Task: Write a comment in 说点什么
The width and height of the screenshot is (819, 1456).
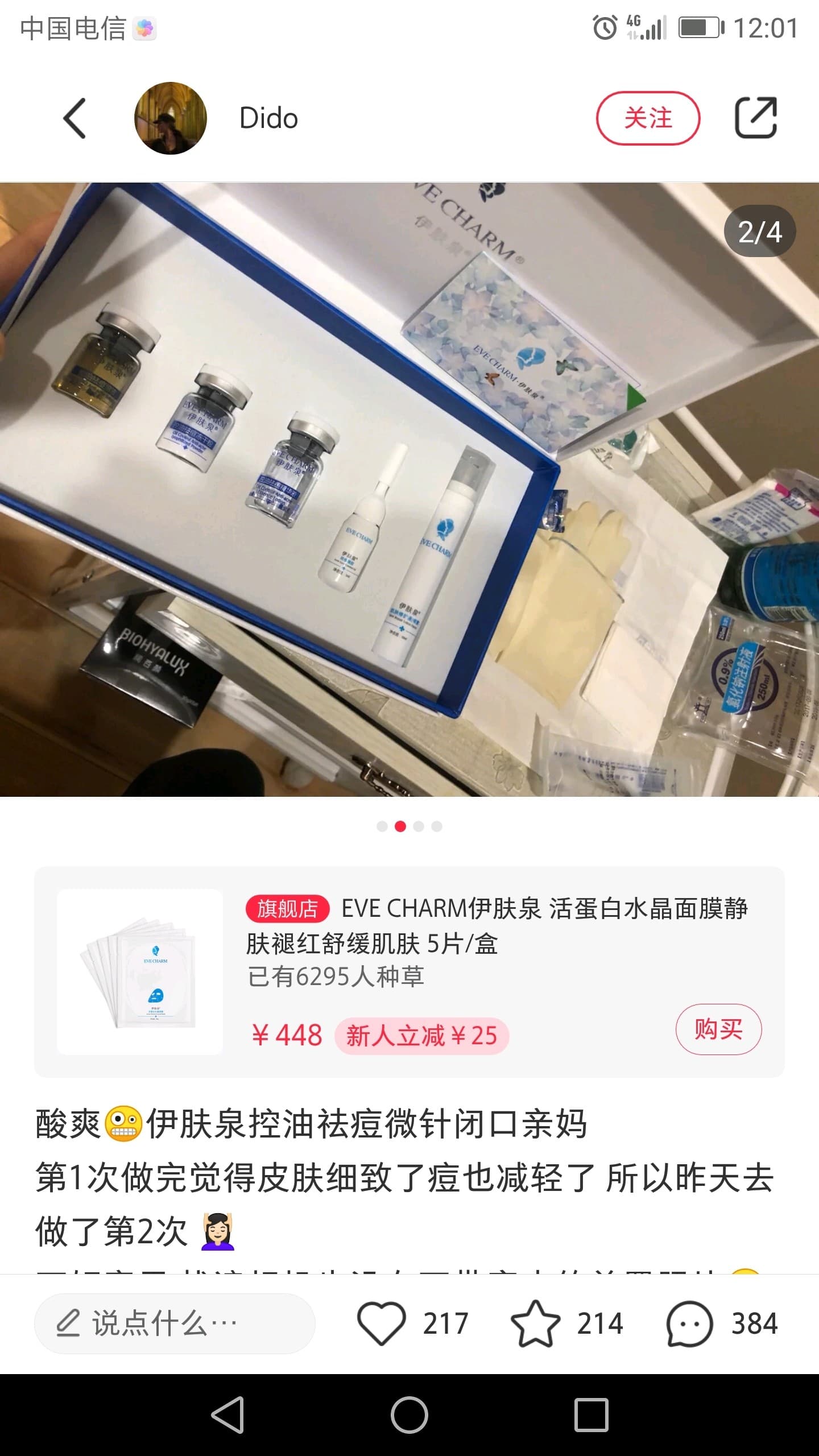Action: click(174, 1323)
